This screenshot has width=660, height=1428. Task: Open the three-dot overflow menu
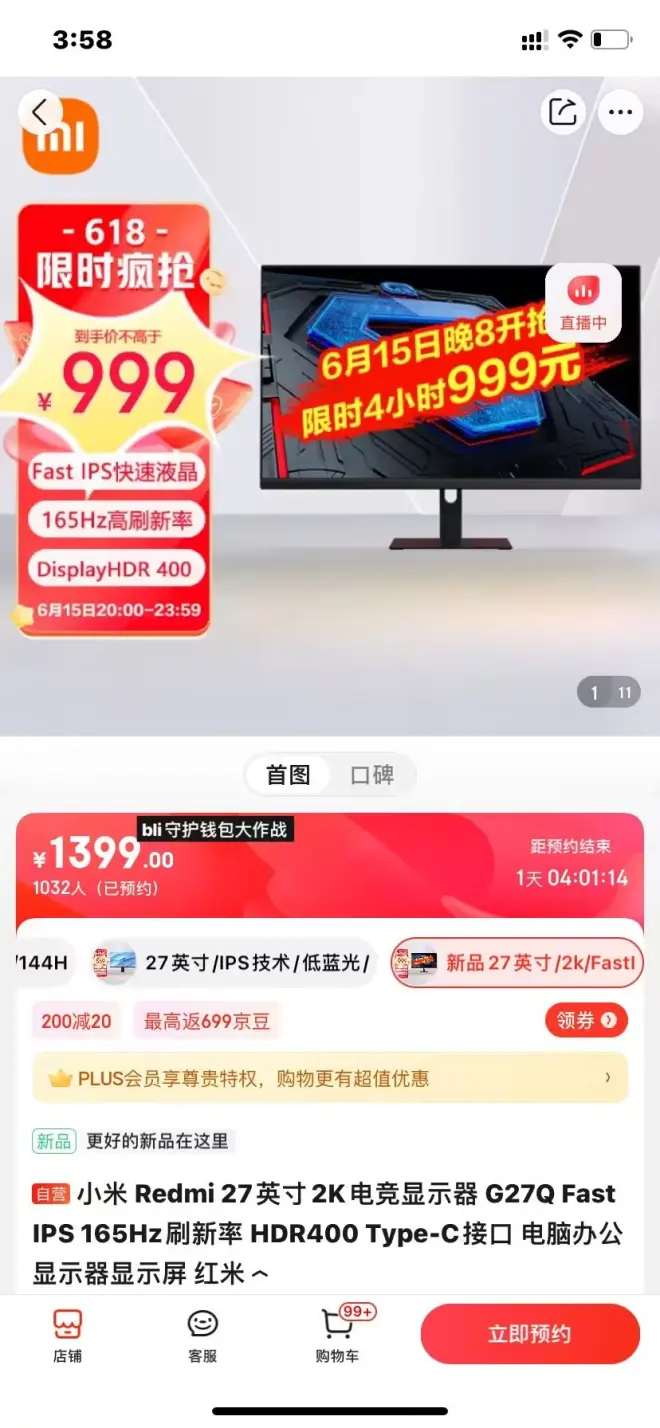(x=620, y=112)
